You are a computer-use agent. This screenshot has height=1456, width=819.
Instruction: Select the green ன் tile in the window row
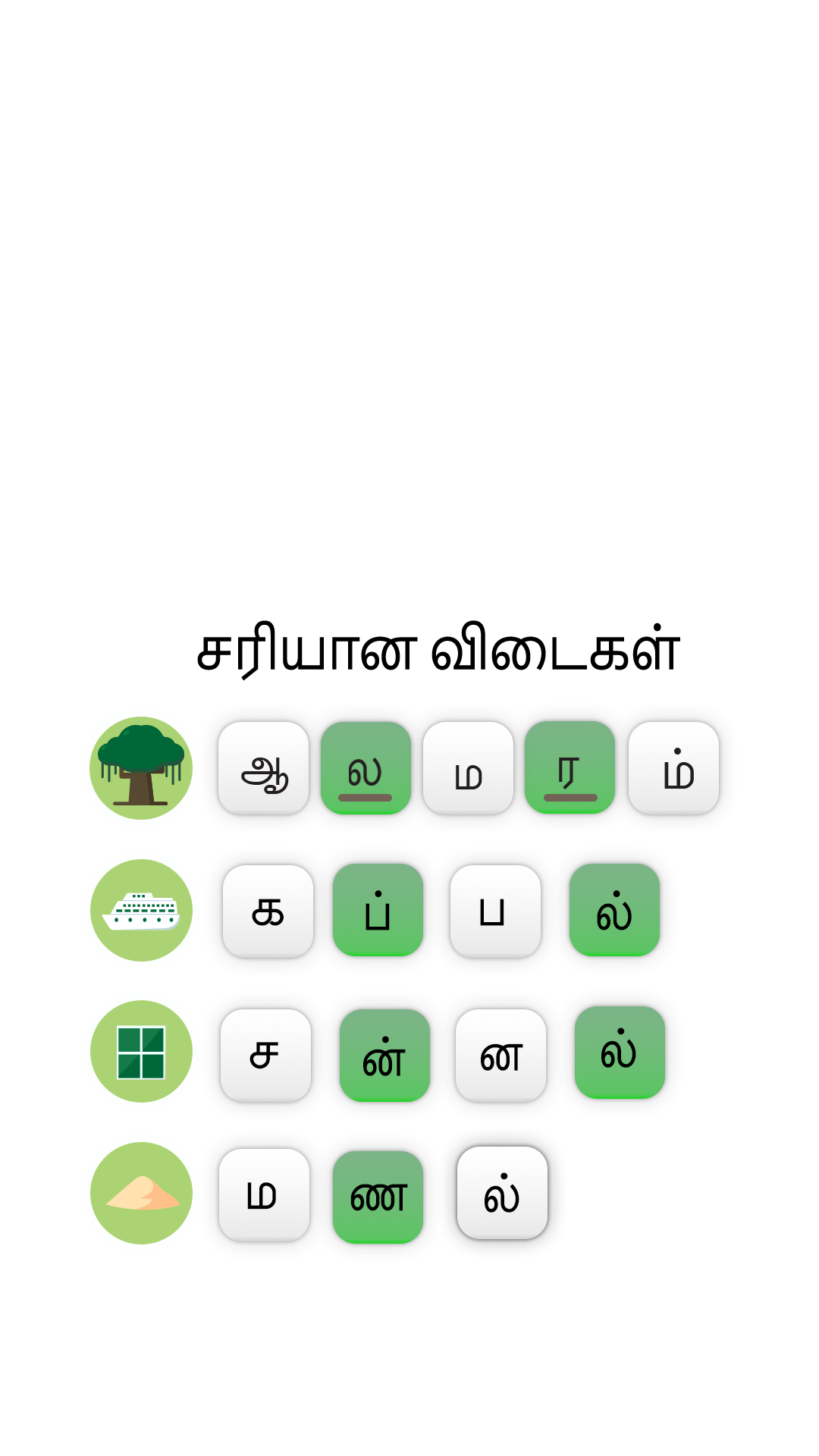pos(384,1055)
